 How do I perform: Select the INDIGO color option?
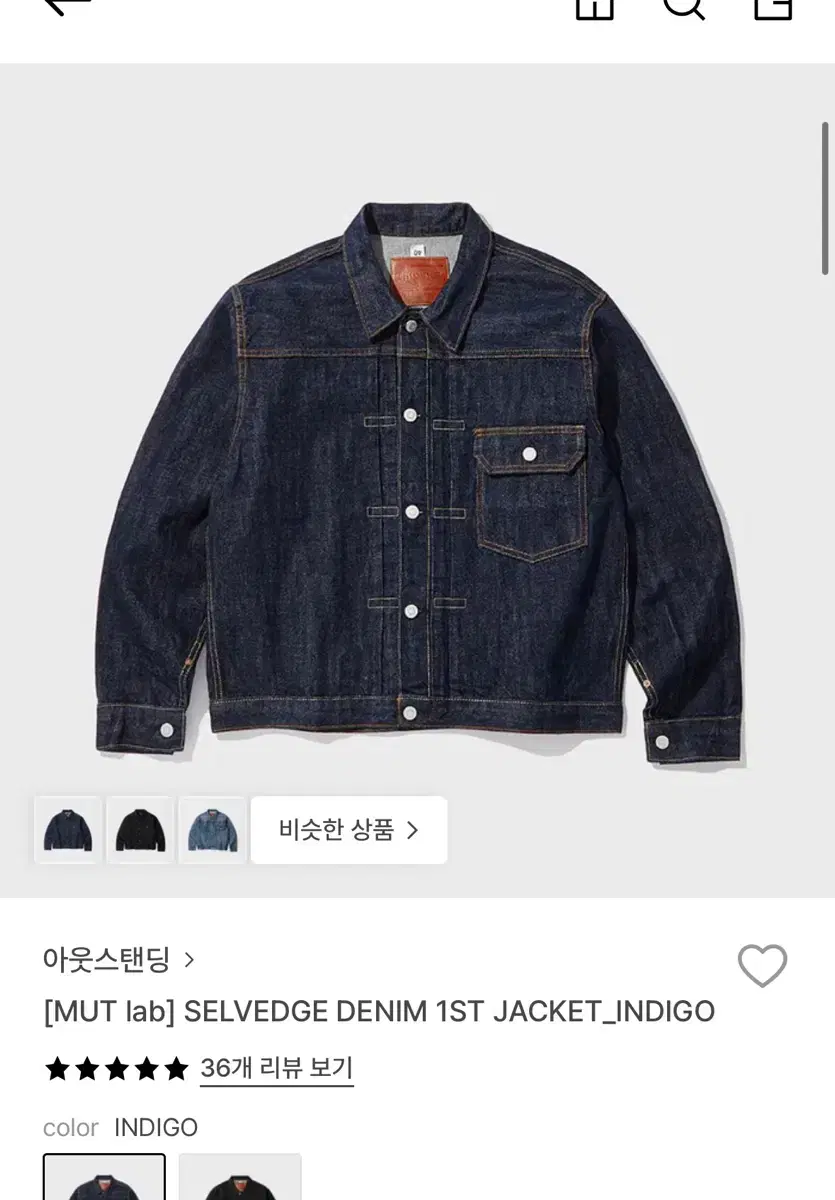[104, 1185]
